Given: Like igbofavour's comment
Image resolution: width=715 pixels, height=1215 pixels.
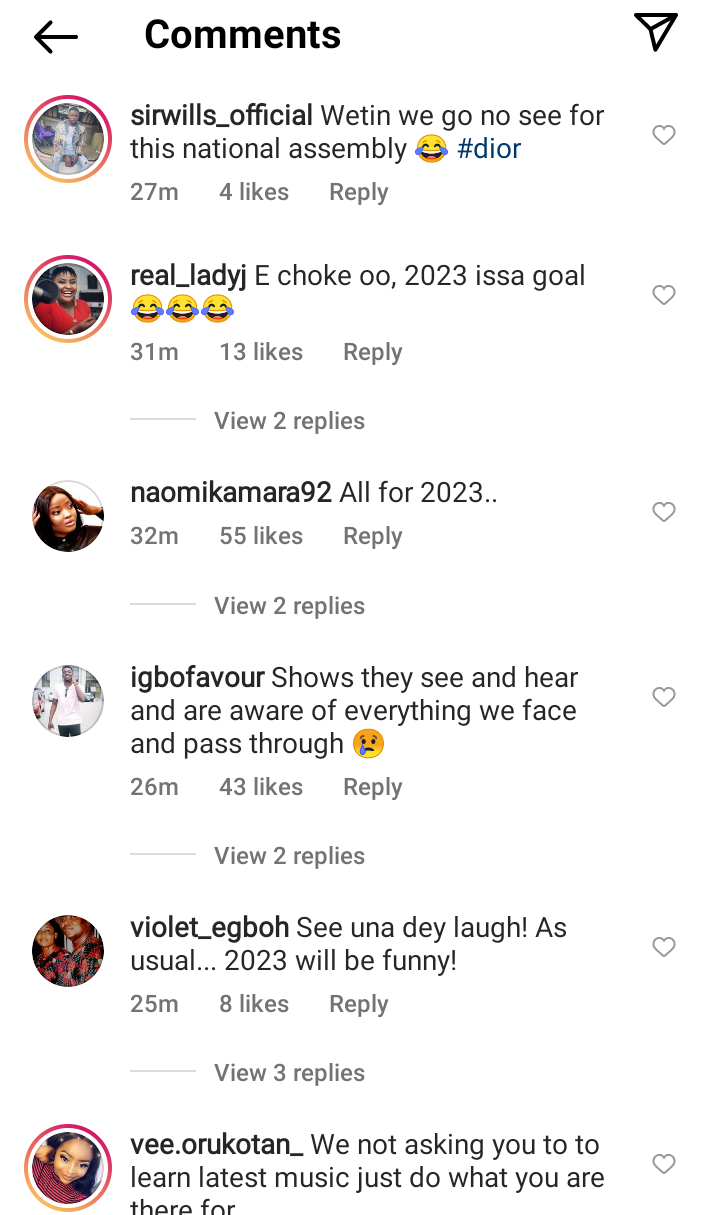Looking at the screenshot, I should coord(664,697).
